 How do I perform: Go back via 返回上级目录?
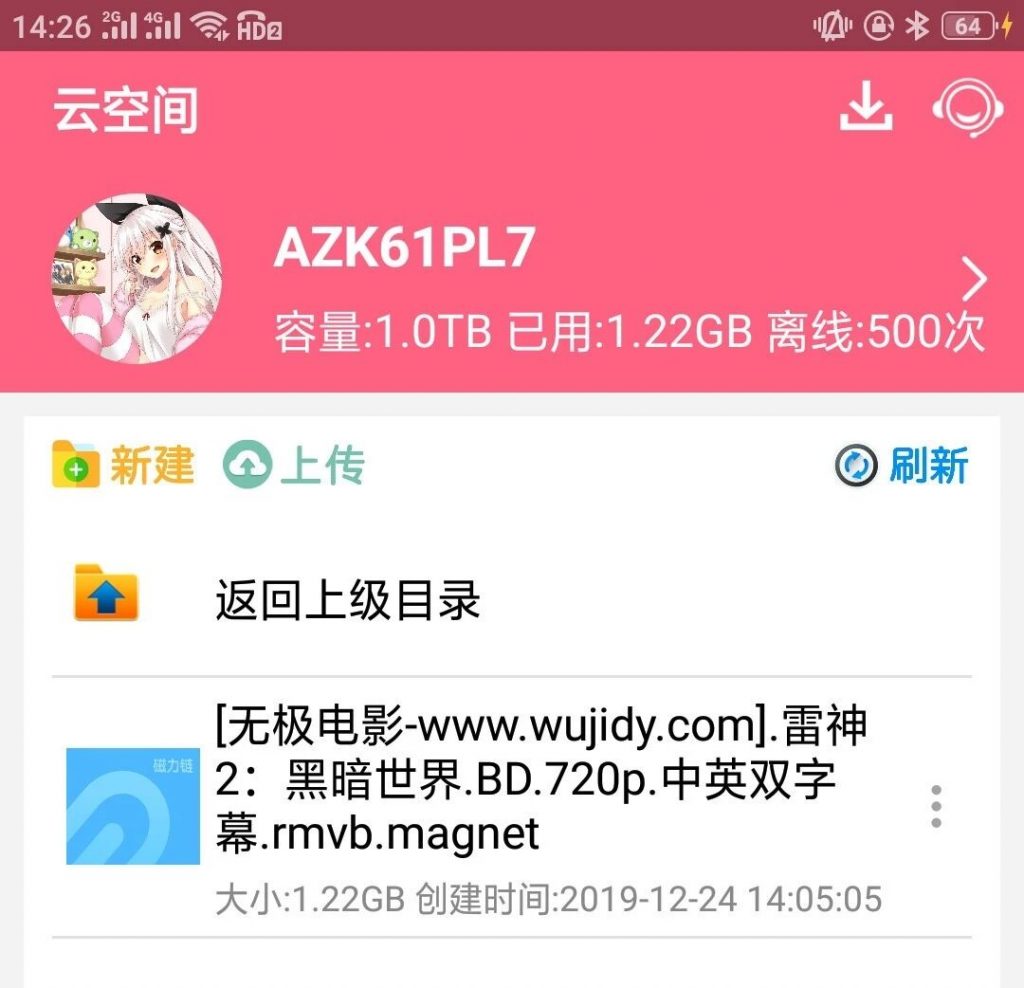(346, 601)
